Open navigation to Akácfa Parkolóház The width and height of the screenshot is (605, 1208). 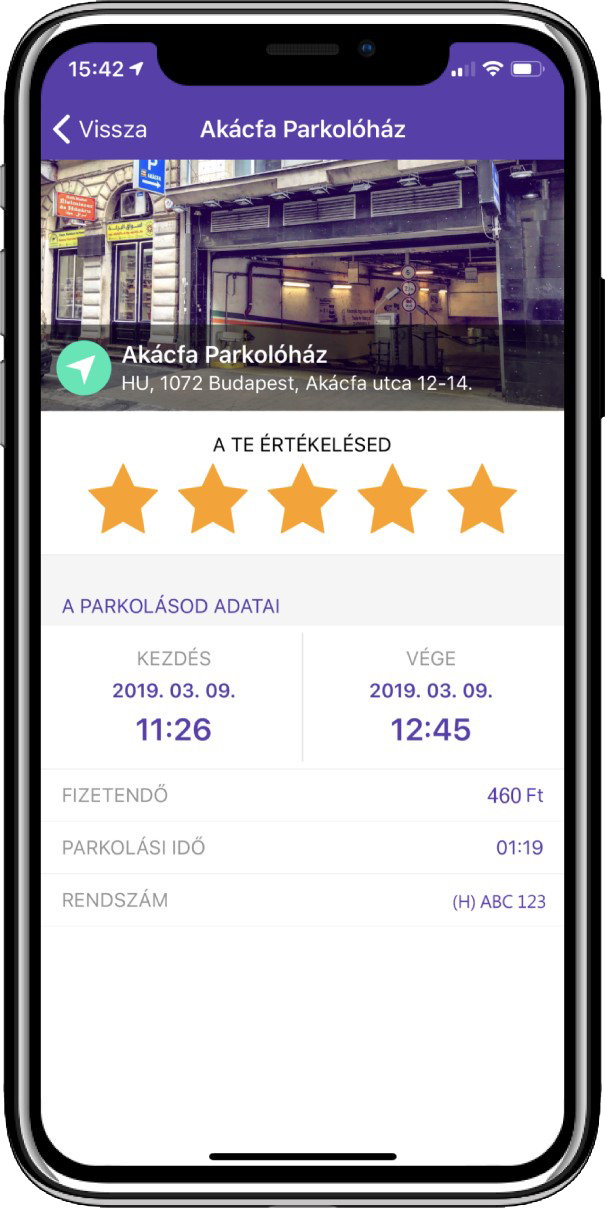84,367
